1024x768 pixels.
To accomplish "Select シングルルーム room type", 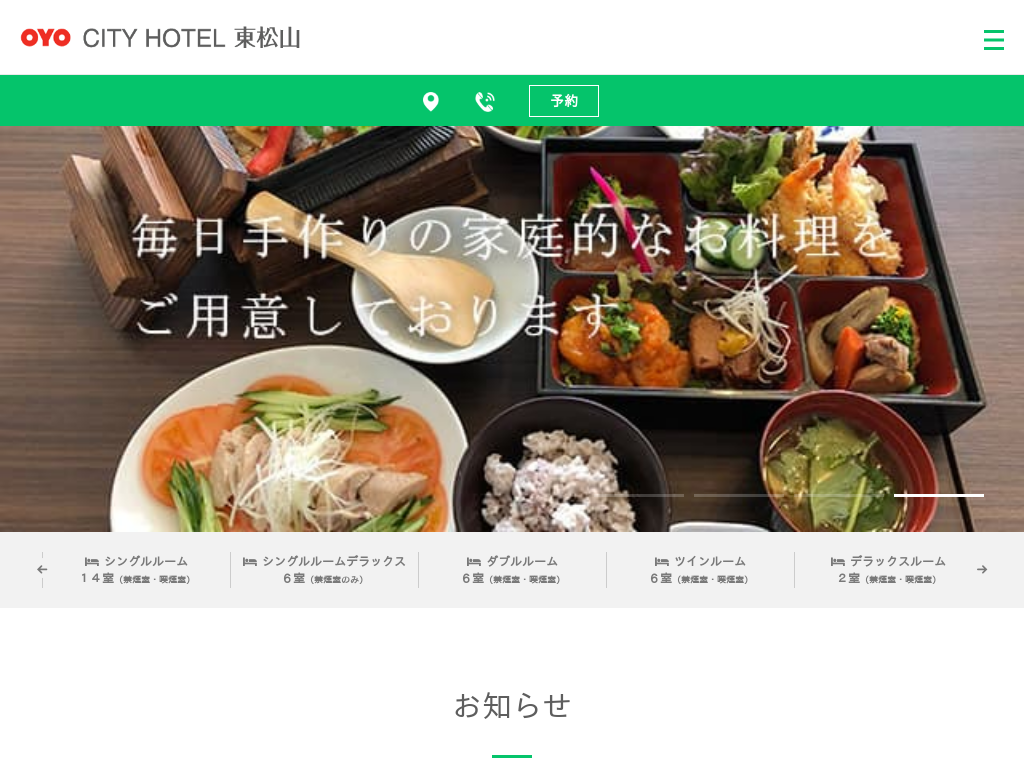I will [x=136, y=569].
